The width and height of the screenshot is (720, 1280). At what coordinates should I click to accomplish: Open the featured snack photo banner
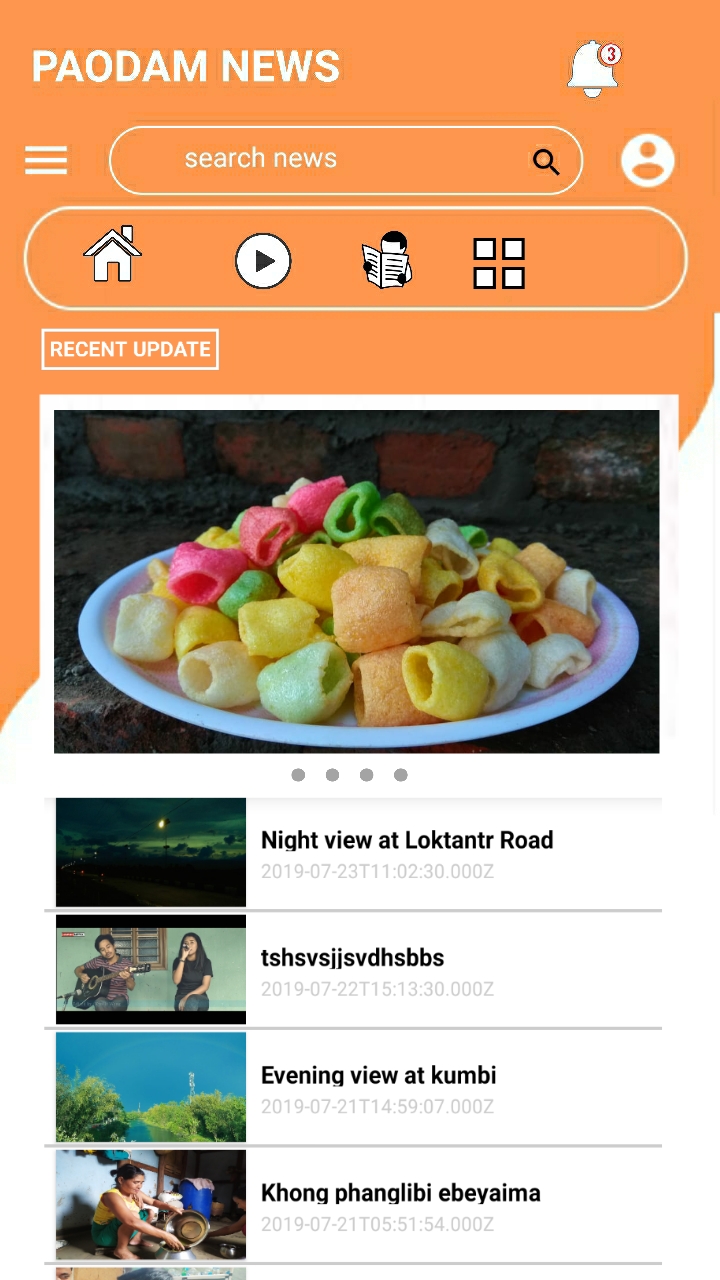tap(356, 581)
